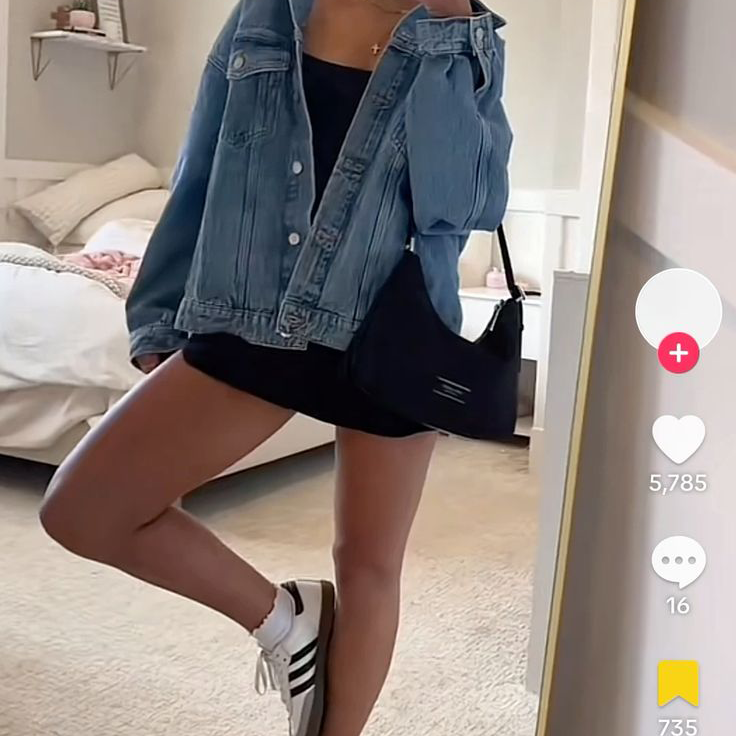The width and height of the screenshot is (736, 736).
Task: Like this video with the heart icon
Action: [678, 439]
